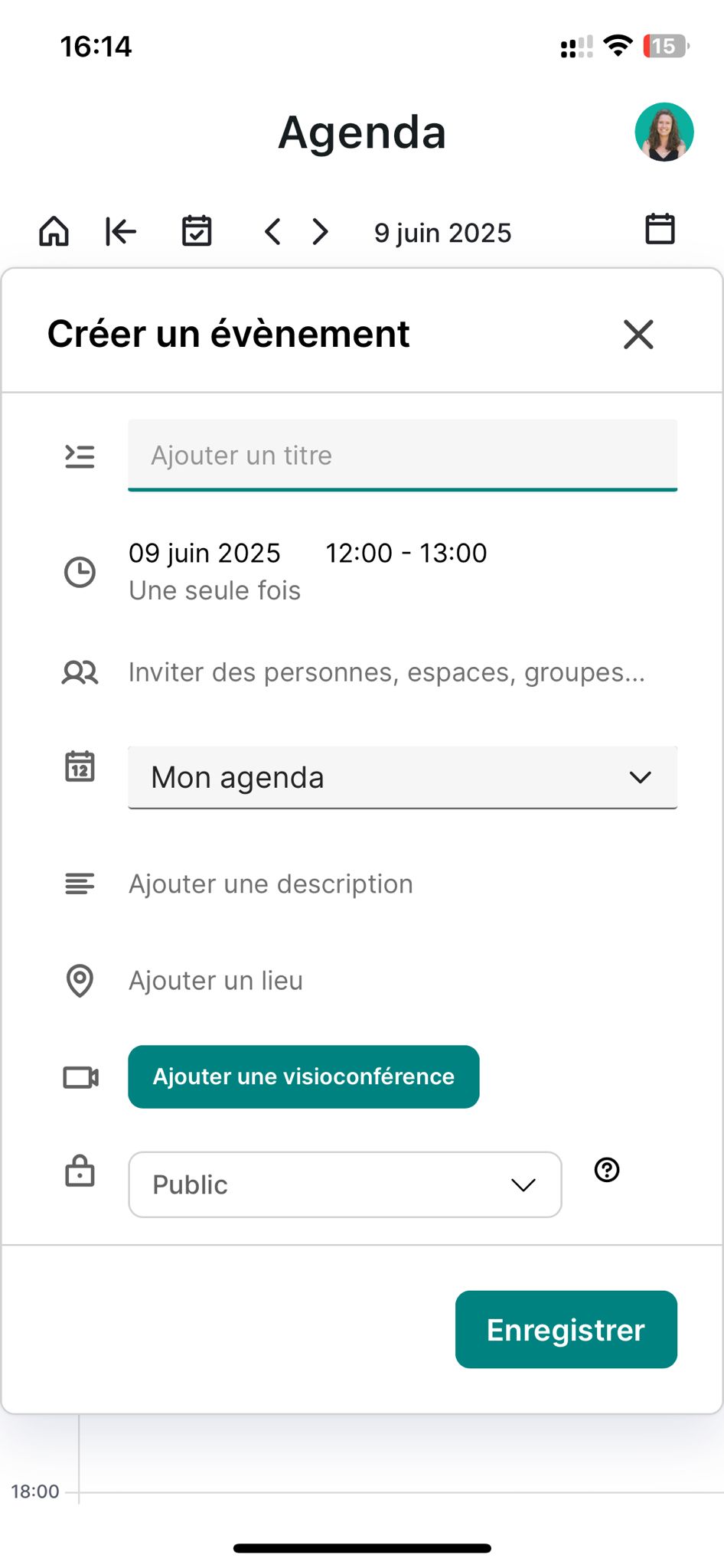Edit the 12:00 - 13:00 time range

click(x=406, y=553)
